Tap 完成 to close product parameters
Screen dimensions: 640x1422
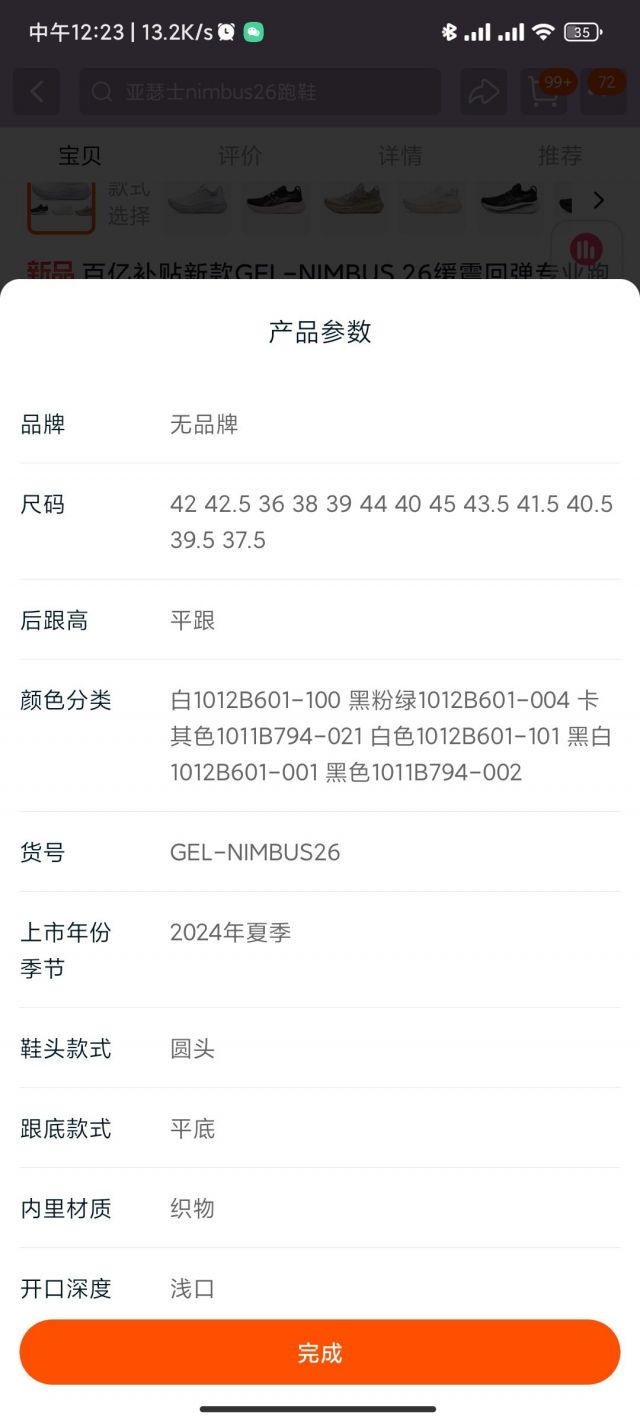tap(320, 1352)
